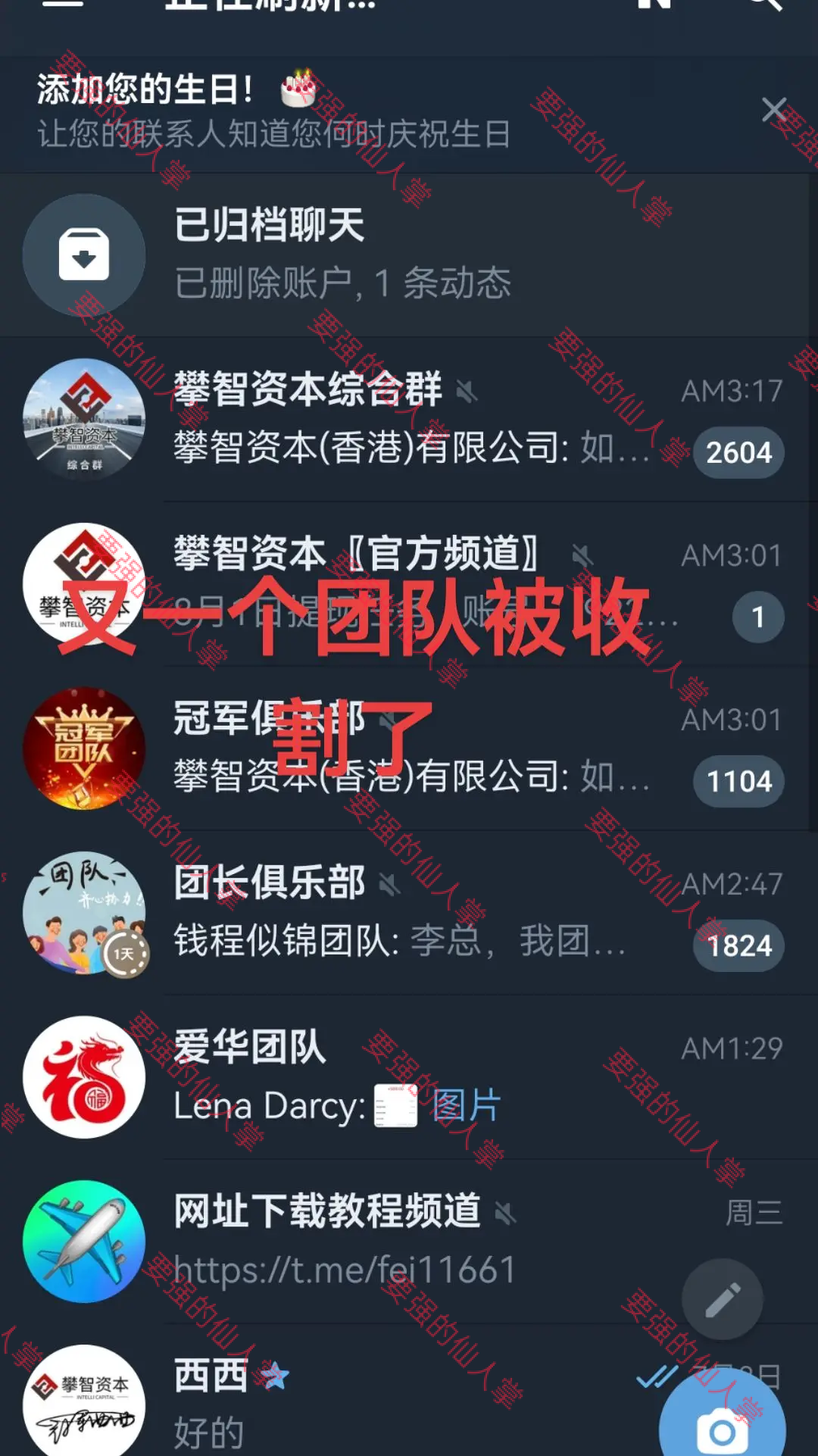This screenshot has width=818, height=1456.
Task: Dismiss the add birthday banner
Action: click(774, 111)
